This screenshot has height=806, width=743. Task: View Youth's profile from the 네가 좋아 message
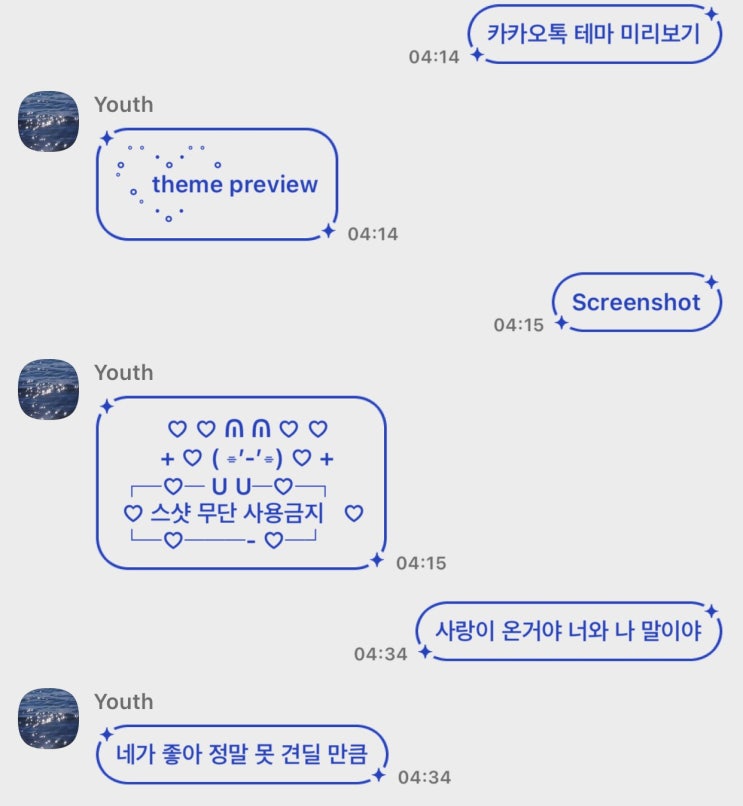tap(48, 718)
